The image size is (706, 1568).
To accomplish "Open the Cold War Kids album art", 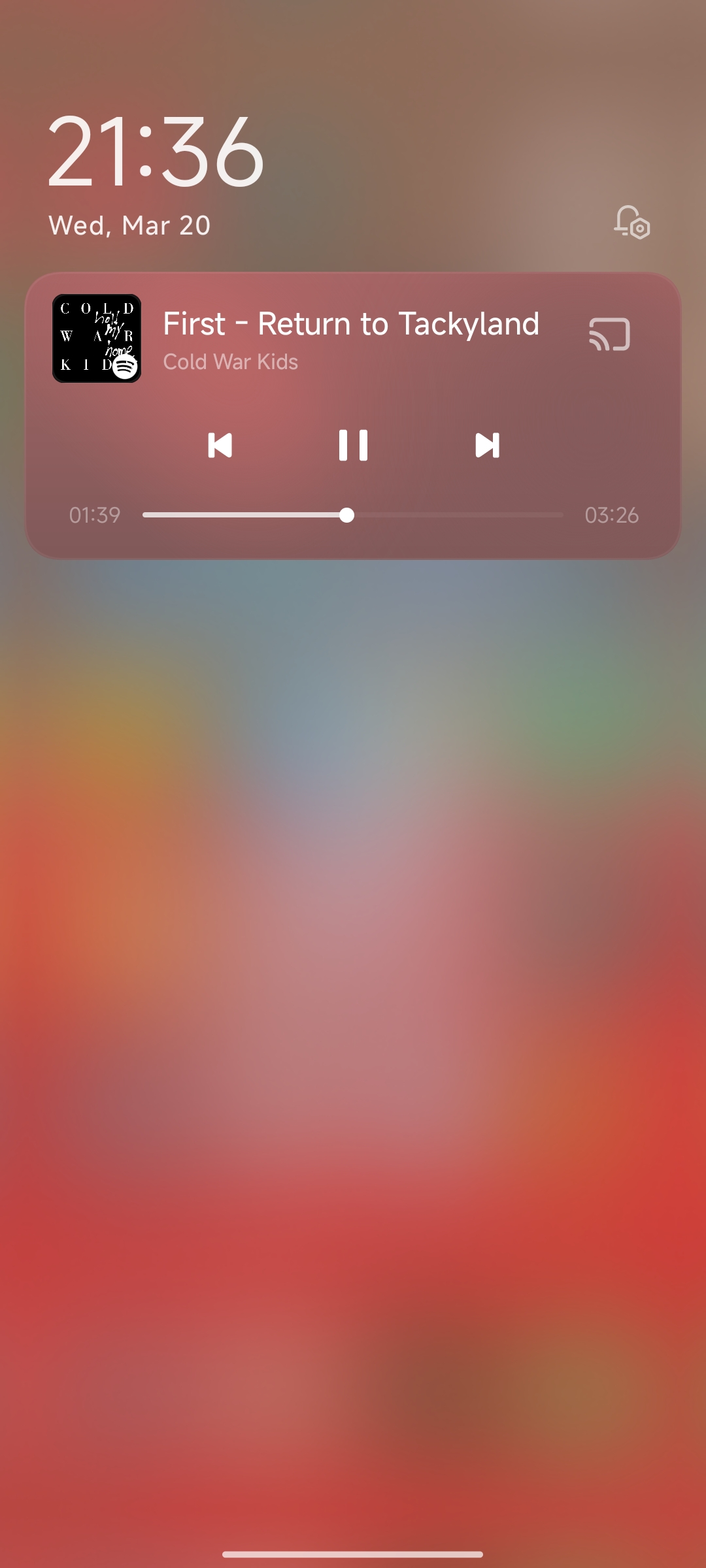I will (97, 338).
